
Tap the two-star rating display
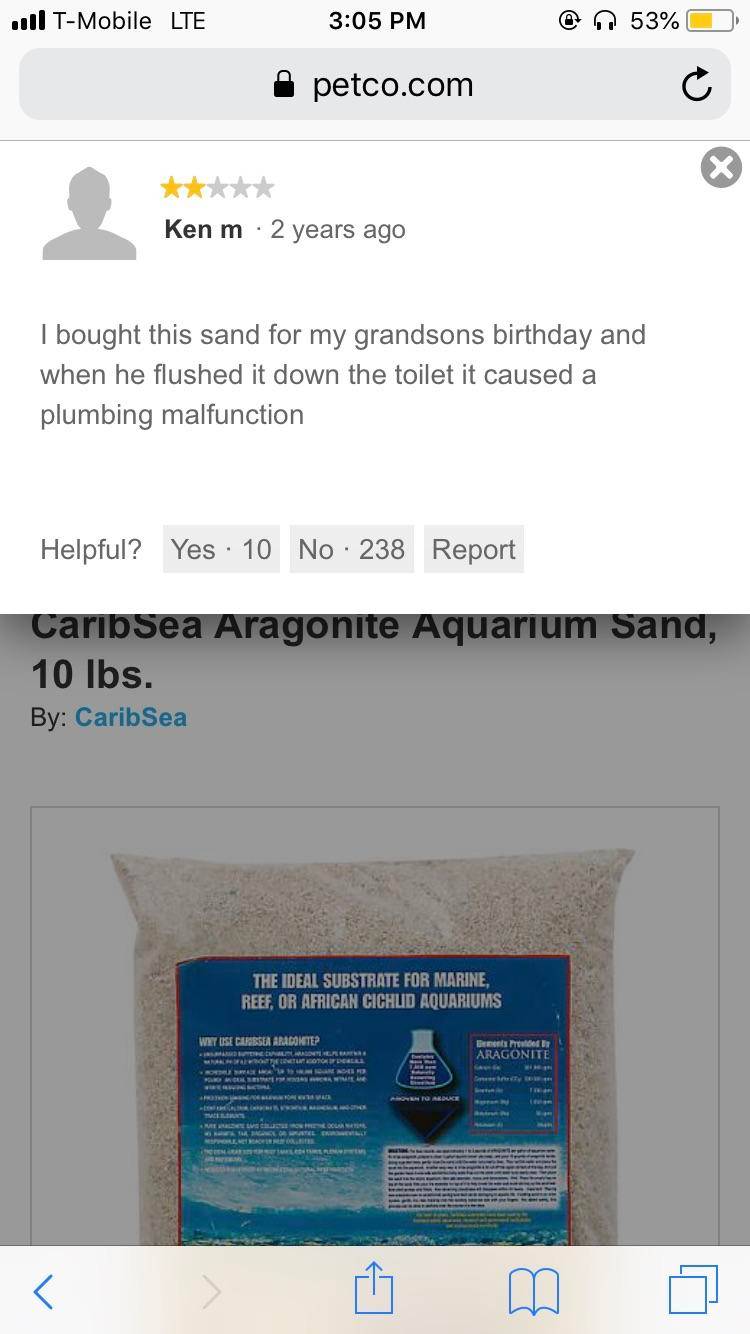pyautogui.click(x=218, y=187)
